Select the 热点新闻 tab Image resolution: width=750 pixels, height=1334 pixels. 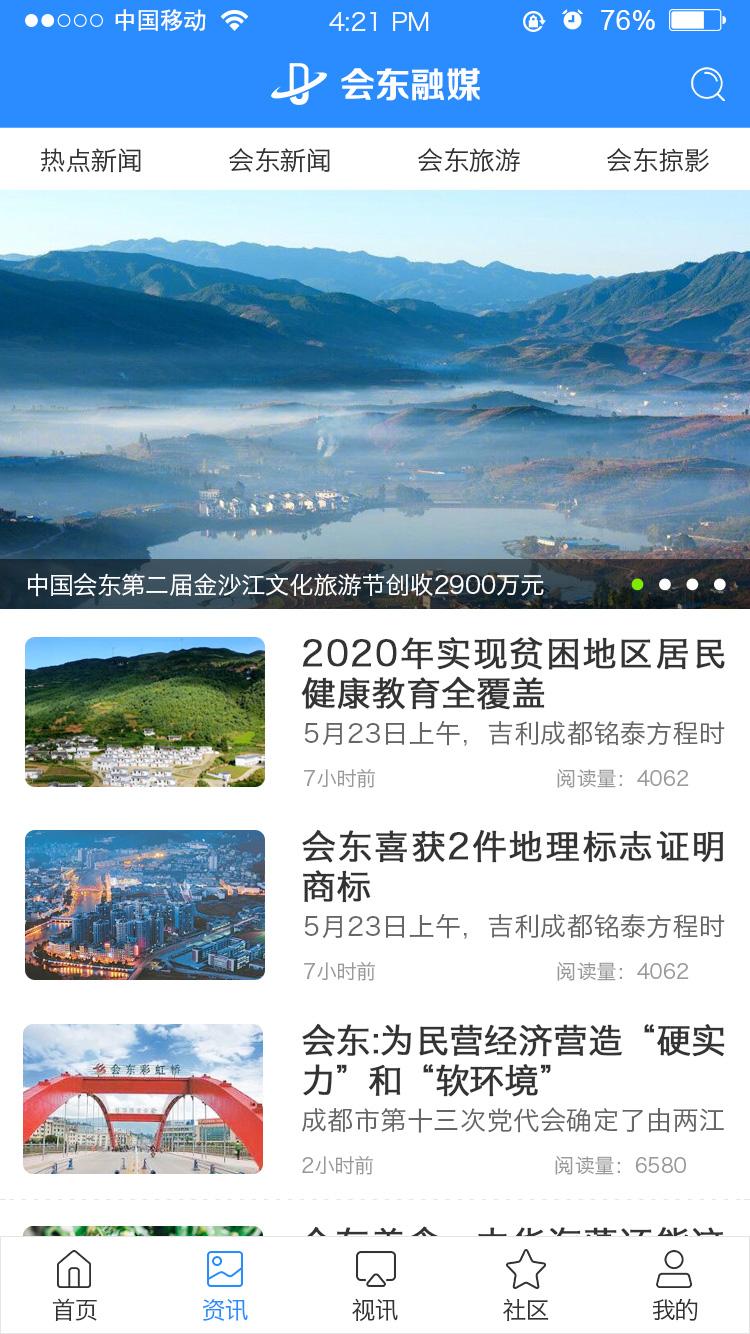point(91,160)
